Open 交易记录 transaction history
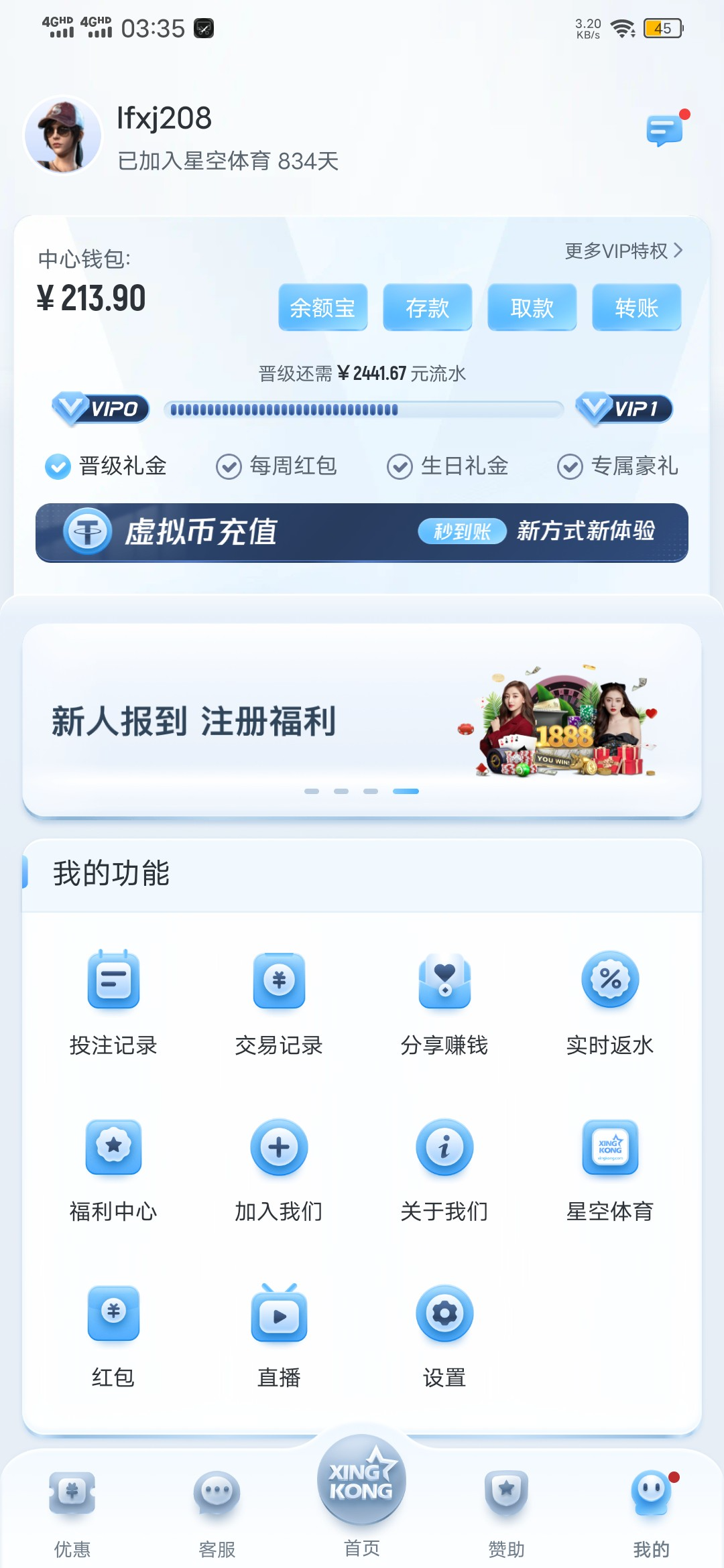724x1568 pixels. (x=279, y=1000)
